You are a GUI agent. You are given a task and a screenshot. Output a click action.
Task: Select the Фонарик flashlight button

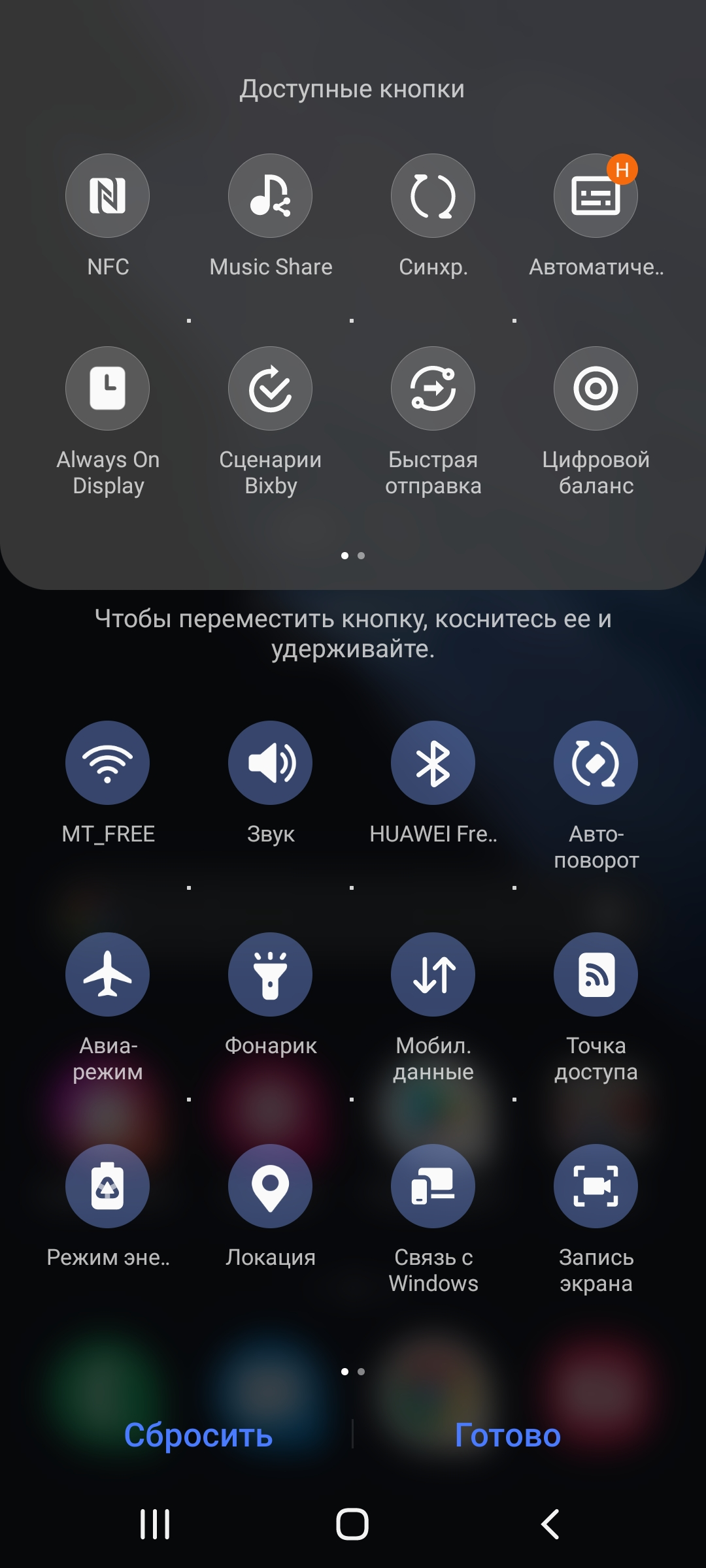point(270,974)
